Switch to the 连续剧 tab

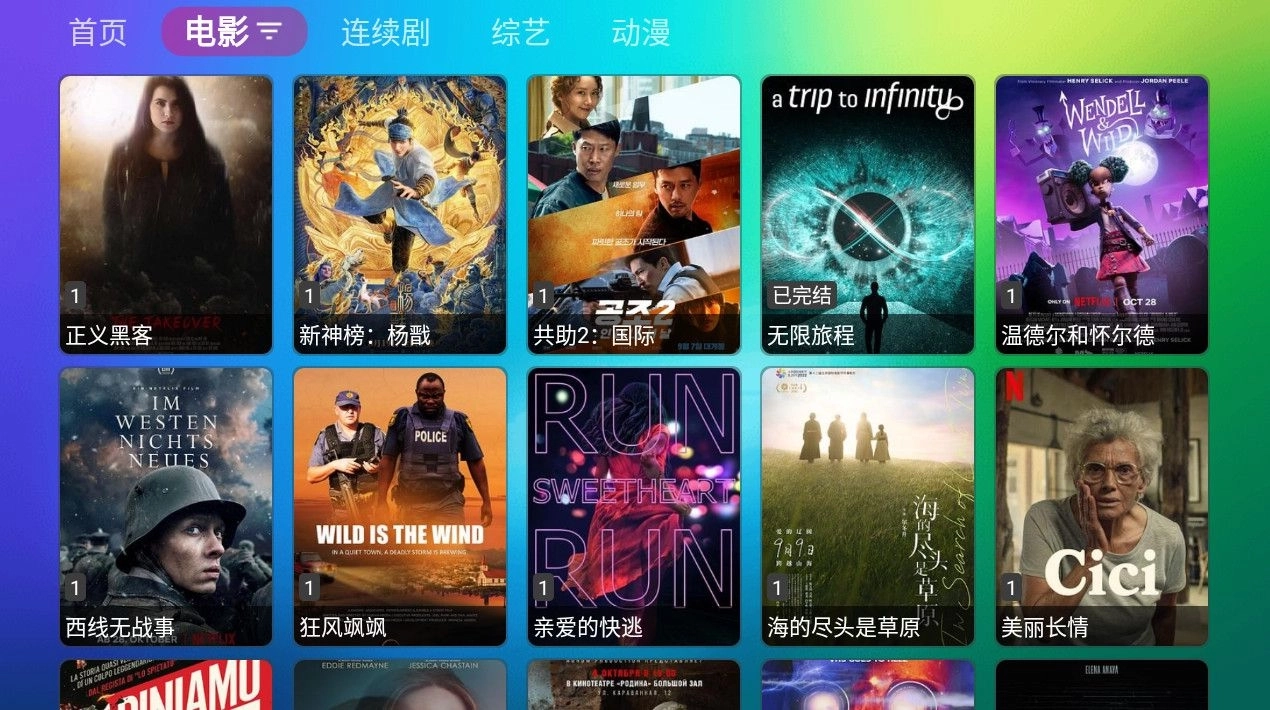coord(385,32)
